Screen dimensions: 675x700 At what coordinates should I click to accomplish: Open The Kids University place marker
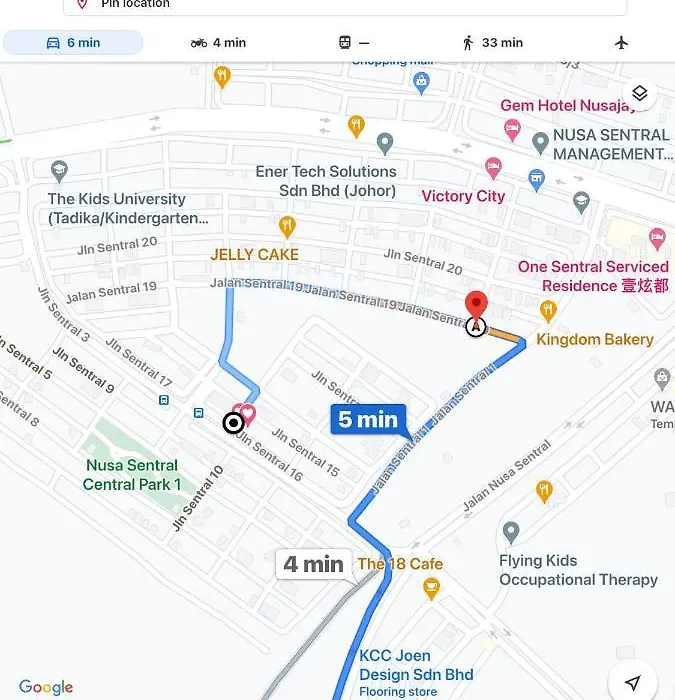[x=59, y=171]
